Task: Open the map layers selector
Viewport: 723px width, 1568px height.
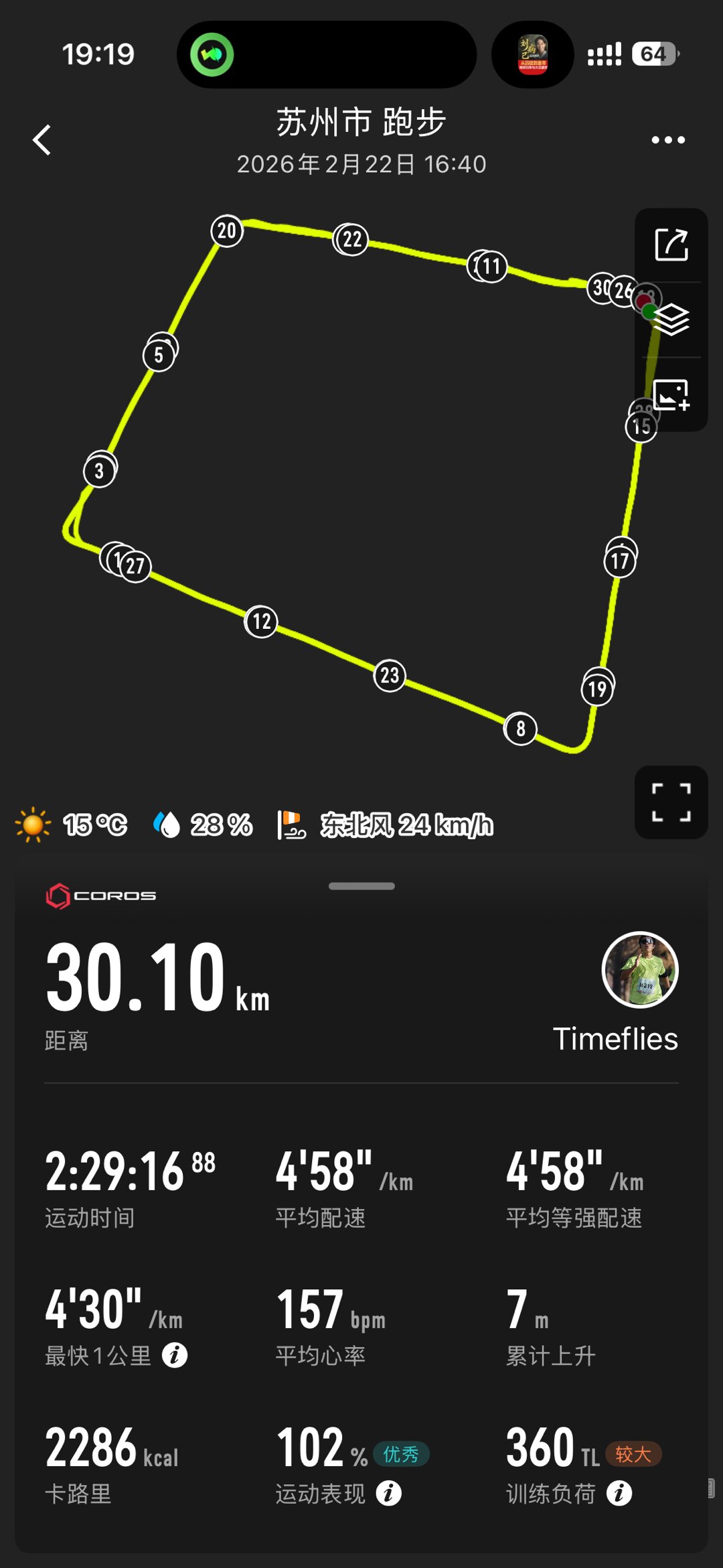Action: [671, 319]
